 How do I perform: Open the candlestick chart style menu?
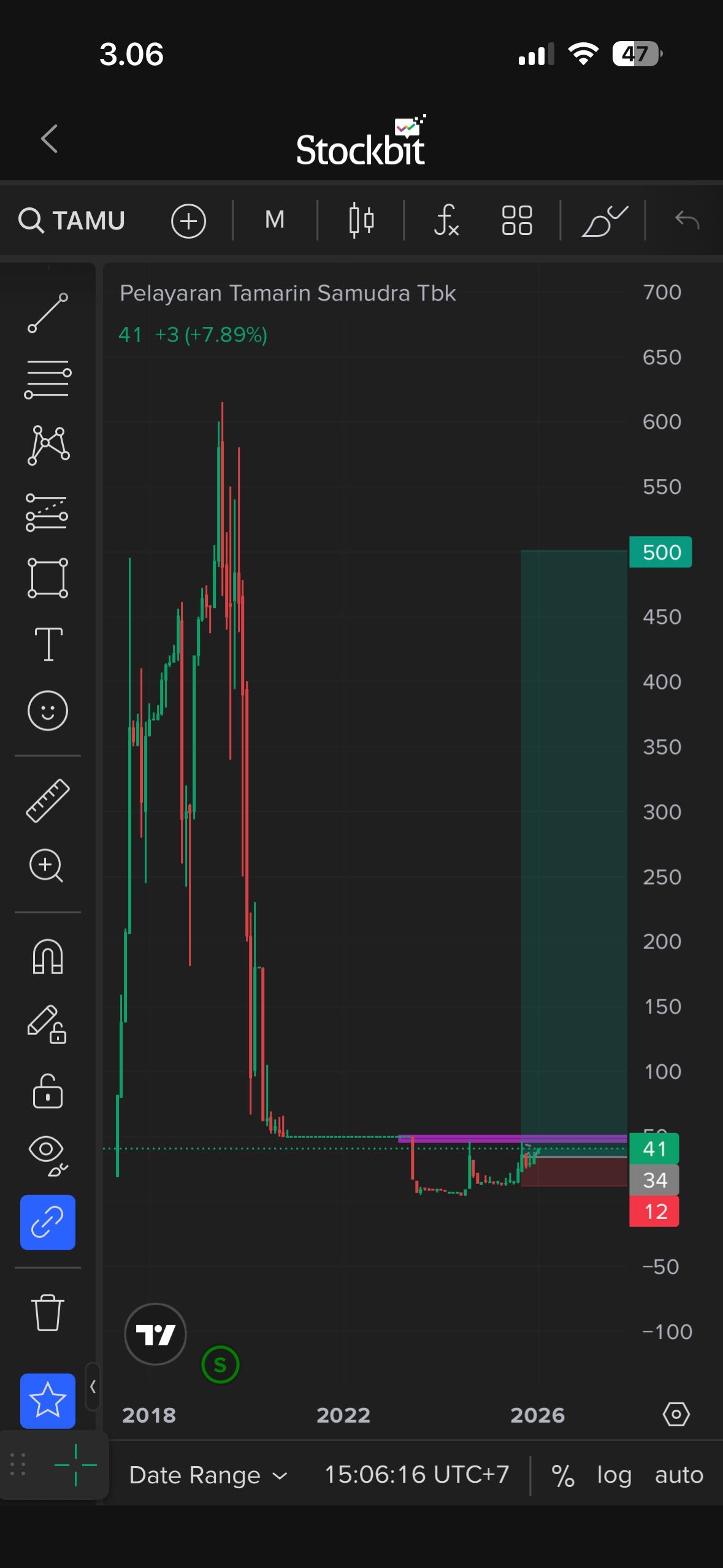coord(361,220)
